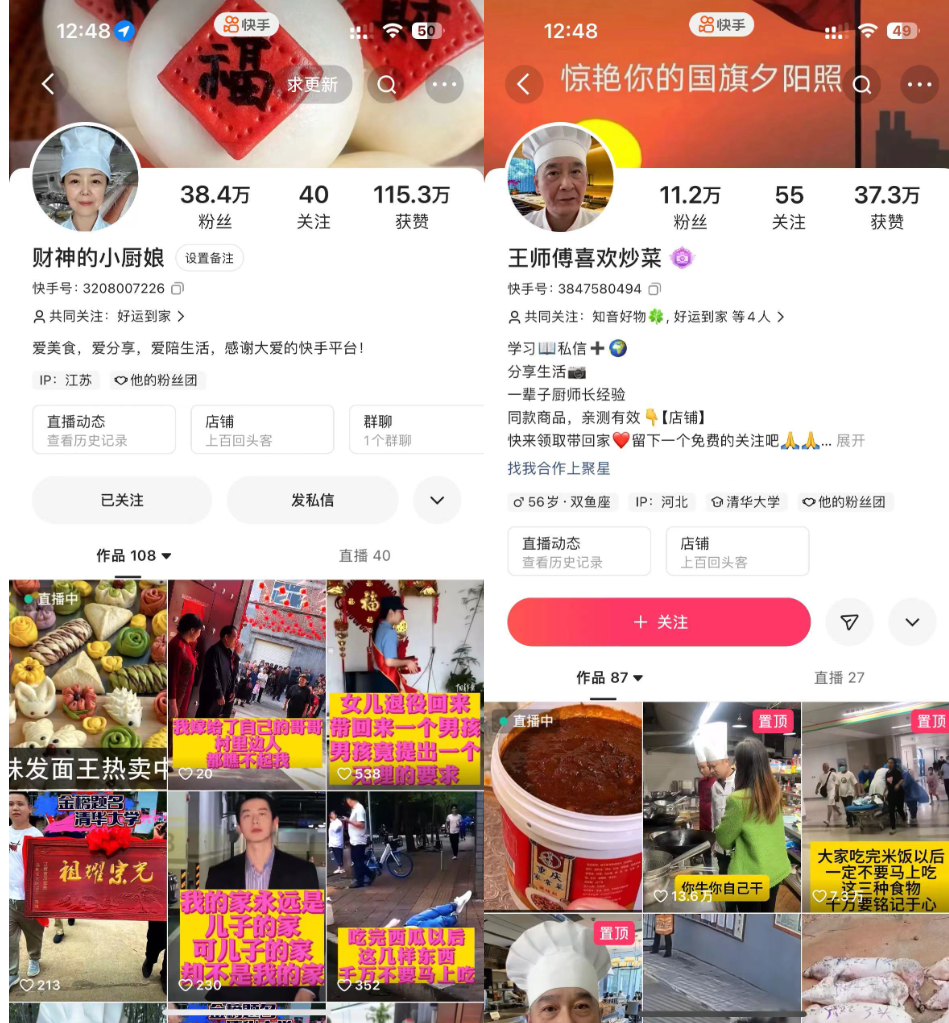
Task: Open 王师傅喜欢炒菜's 店铺 上百回头客 card
Action: [x=737, y=551]
